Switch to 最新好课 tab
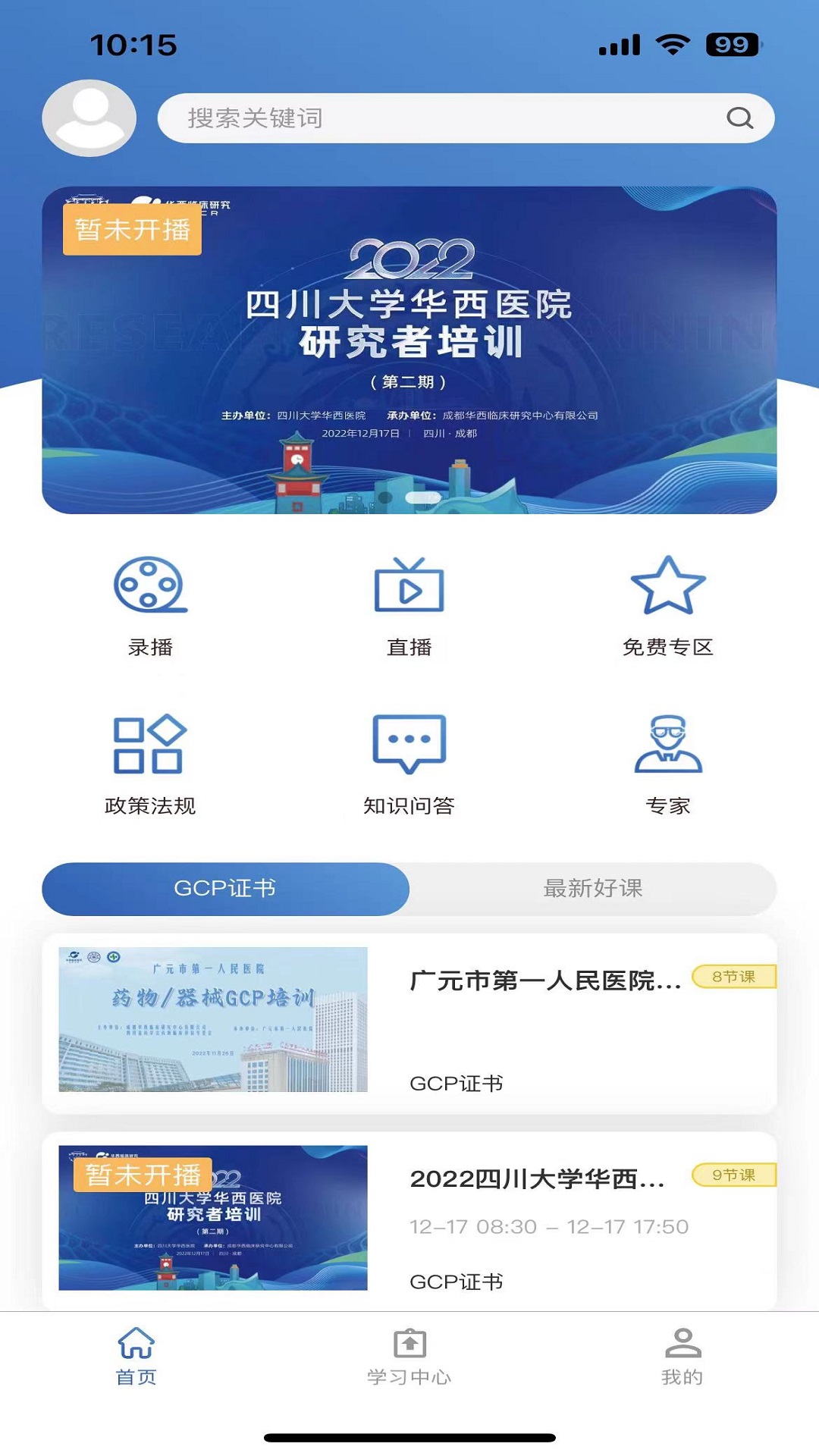The width and height of the screenshot is (819, 1456). point(593,888)
